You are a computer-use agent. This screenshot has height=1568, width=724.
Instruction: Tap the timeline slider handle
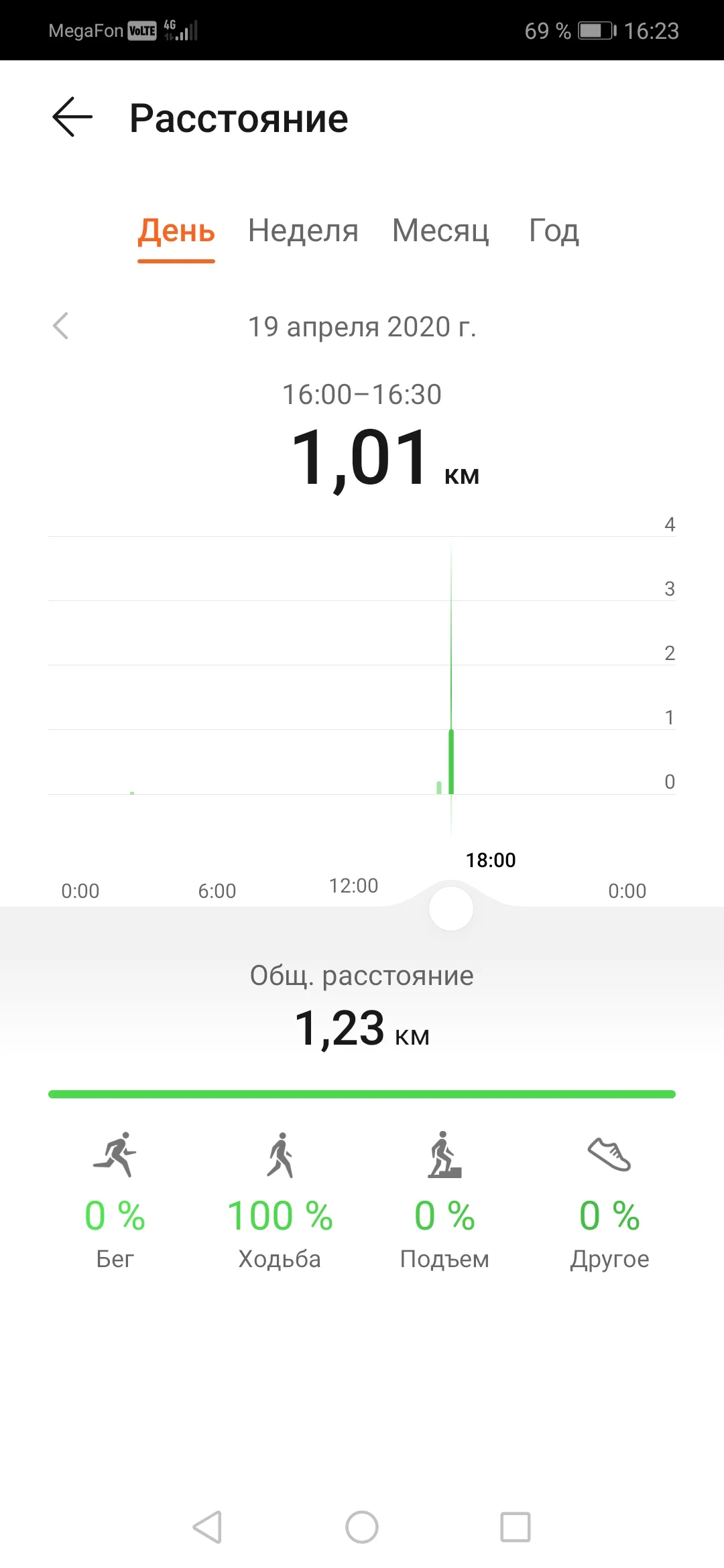click(451, 909)
